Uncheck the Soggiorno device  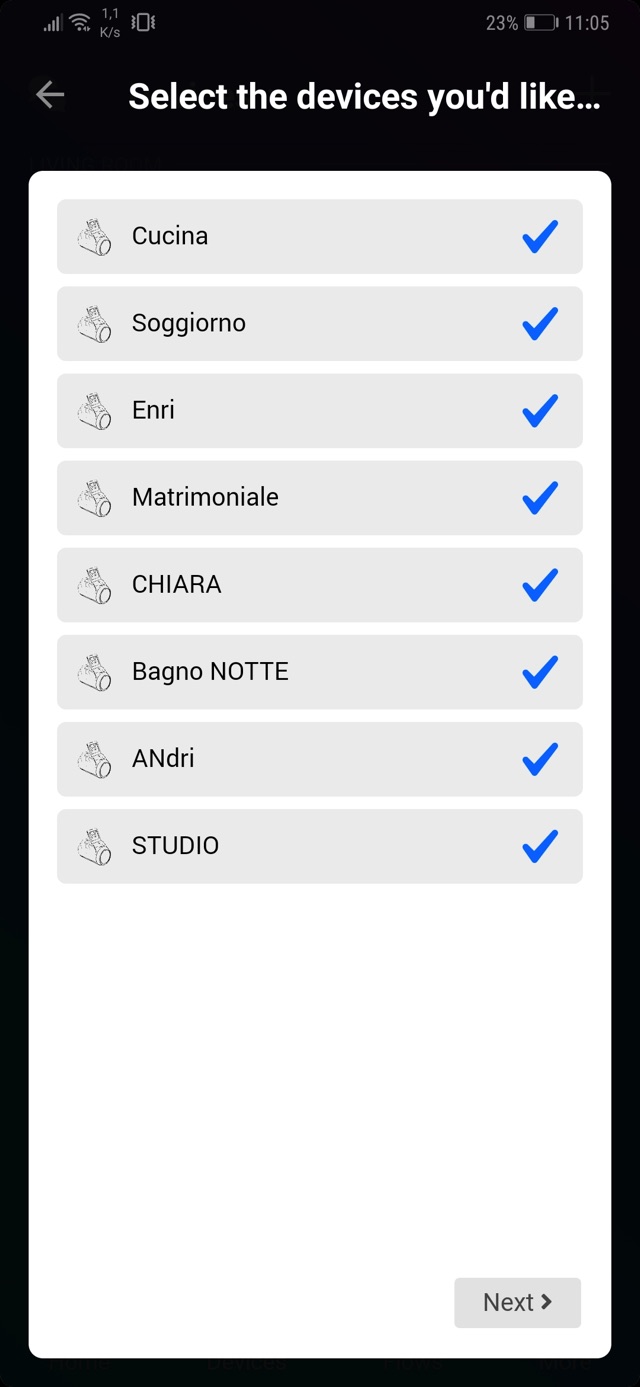539,324
